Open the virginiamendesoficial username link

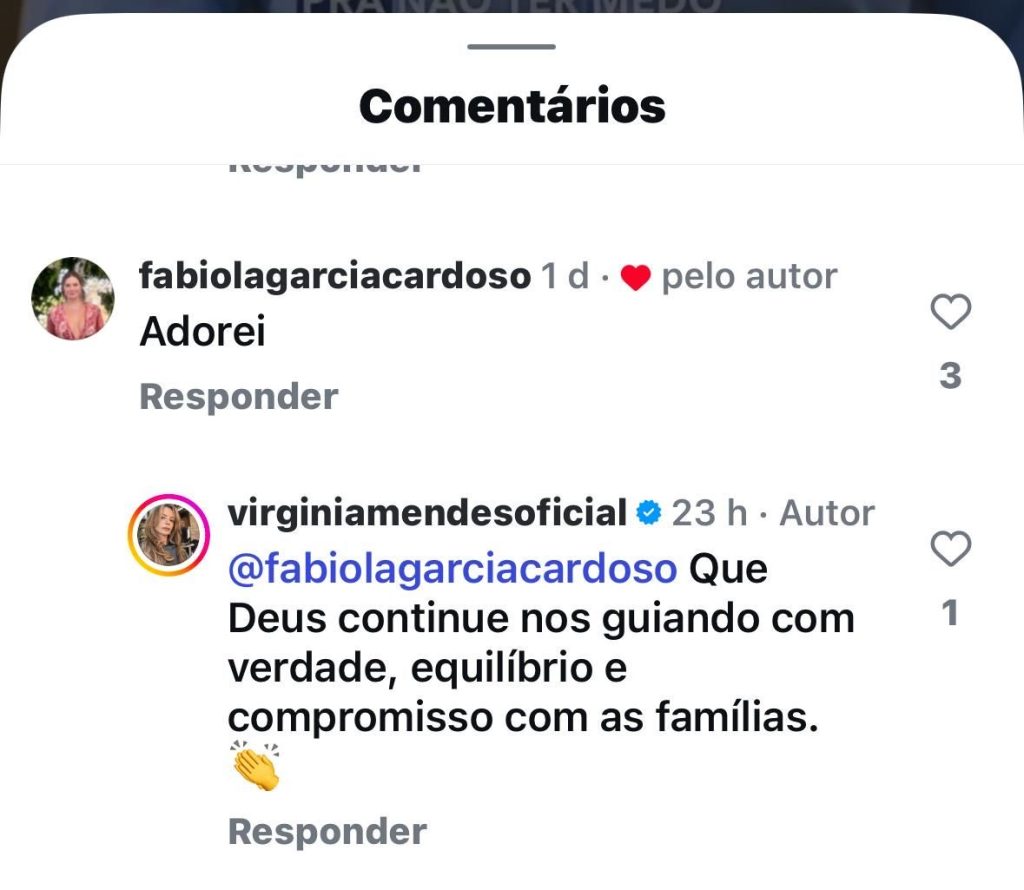click(427, 513)
